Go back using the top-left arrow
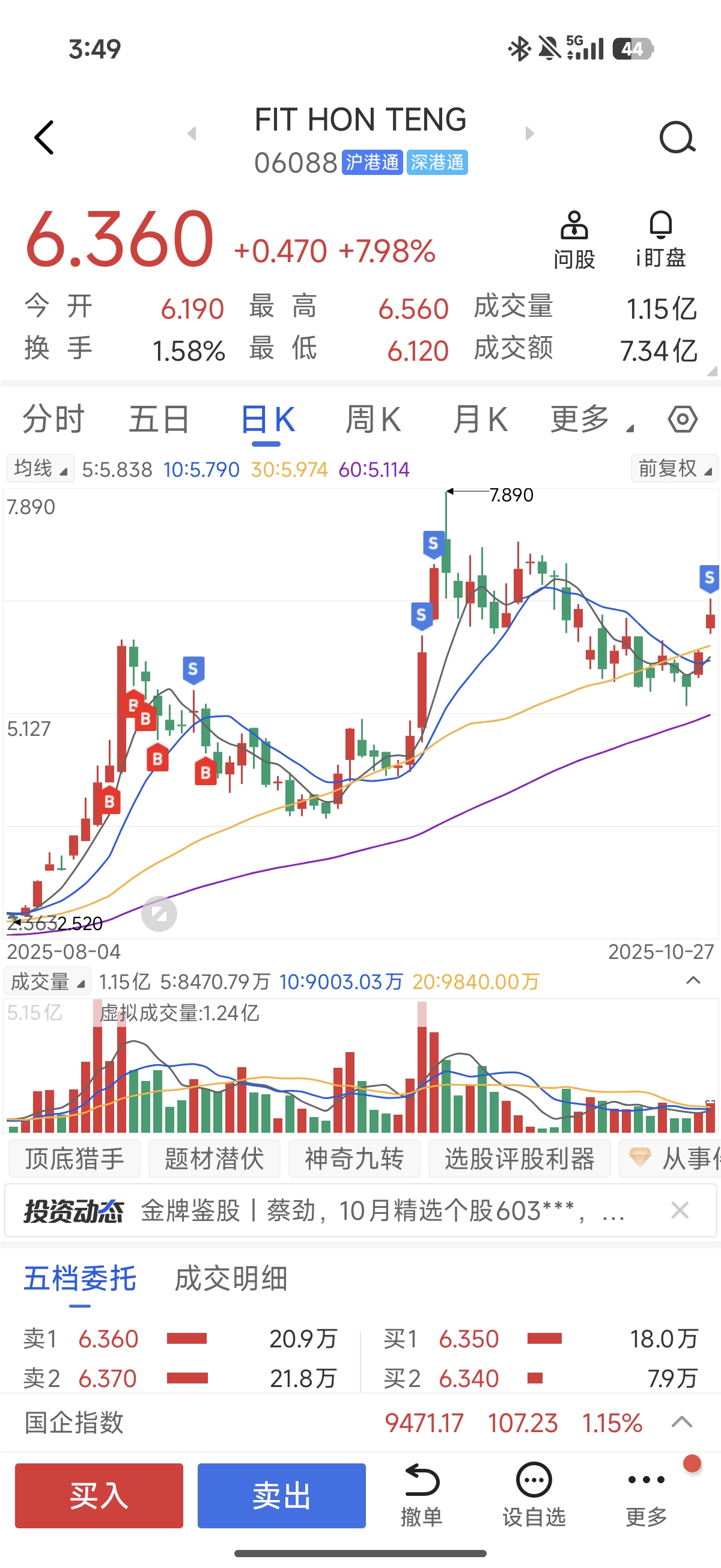The height and width of the screenshot is (1568, 721). (x=44, y=138)
